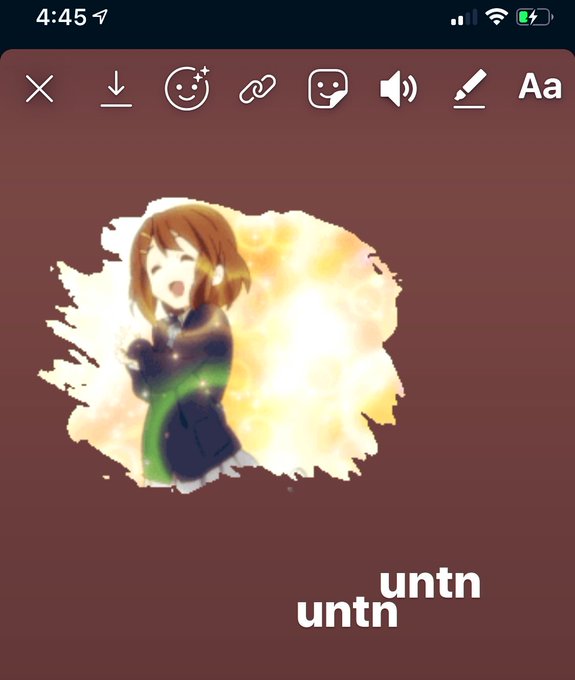The image size is (575, 680).
Task: Download the story to device
Action: click(x=116, y=89)
